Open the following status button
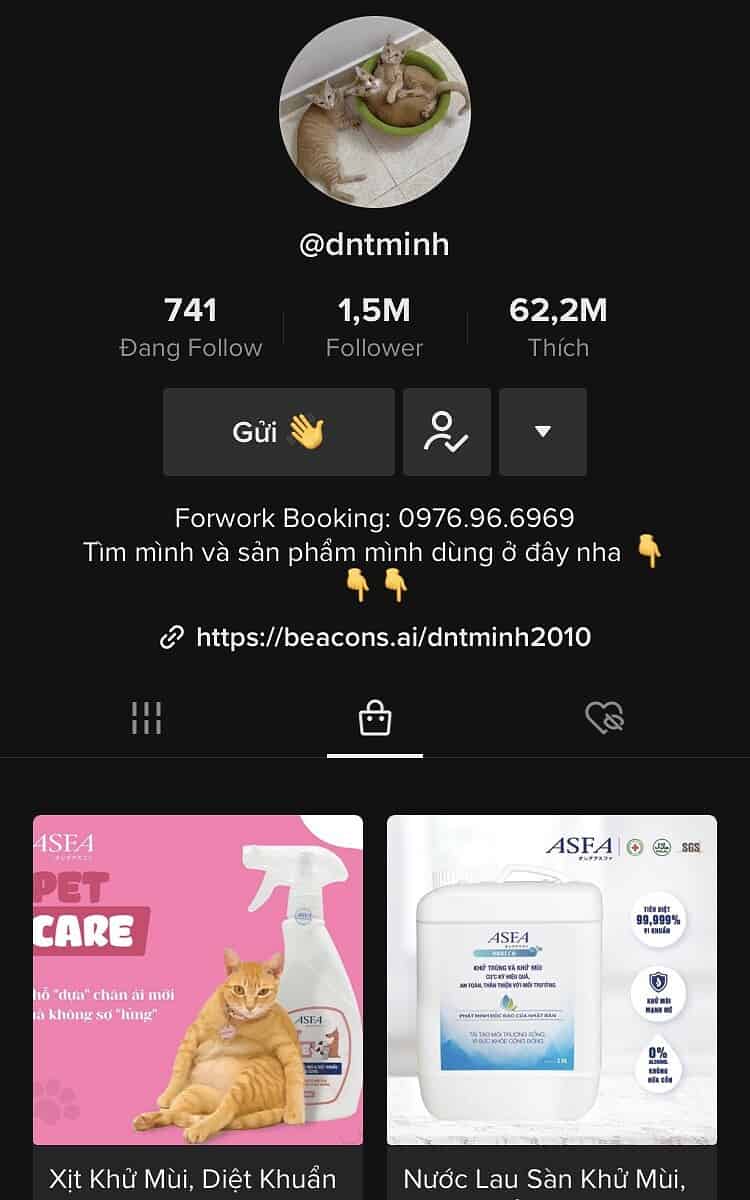The width and height of the screenshot is (750, 1200). click(x=446, y=432)
